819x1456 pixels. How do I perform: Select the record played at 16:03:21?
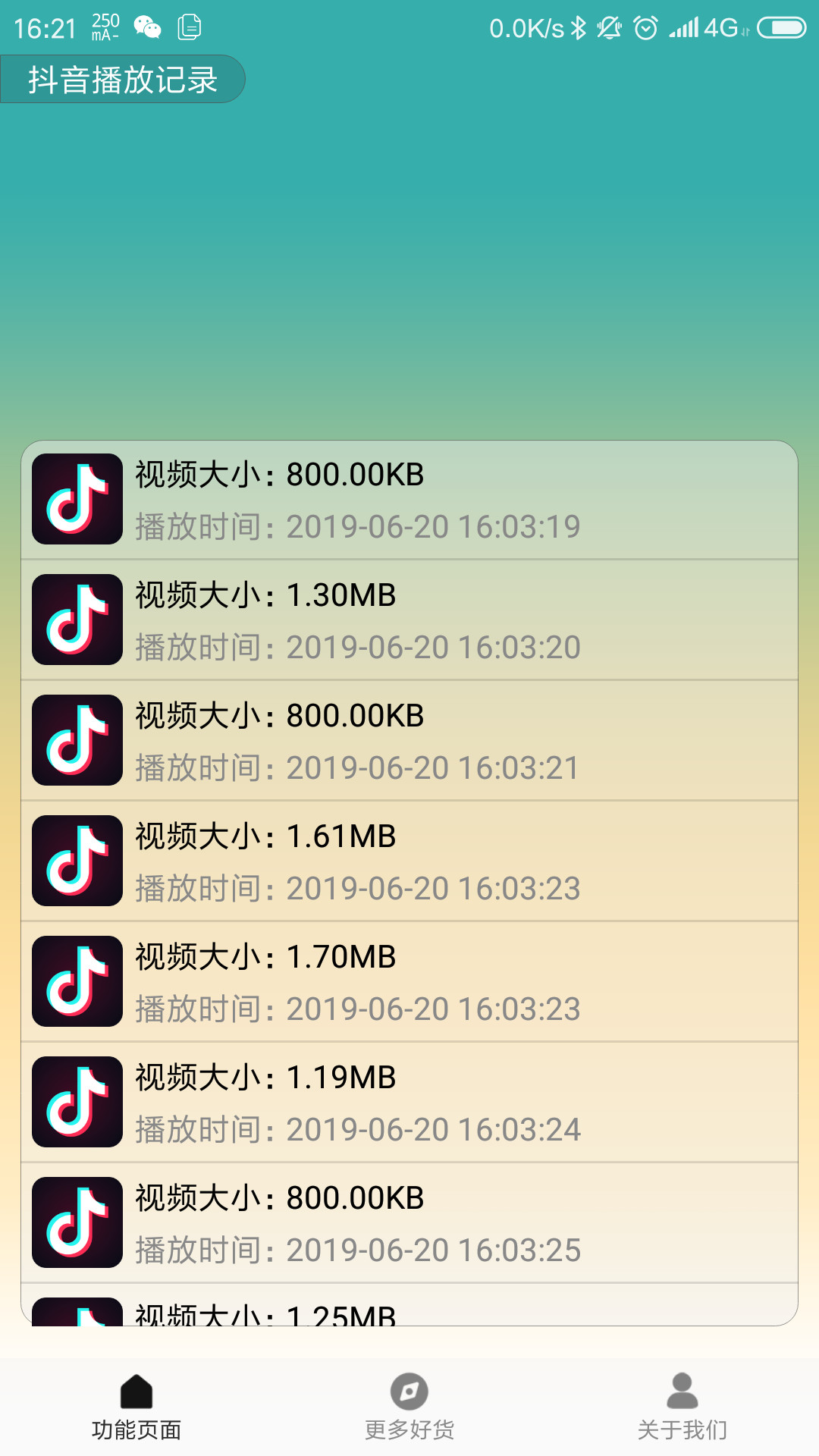pos(409,741)
